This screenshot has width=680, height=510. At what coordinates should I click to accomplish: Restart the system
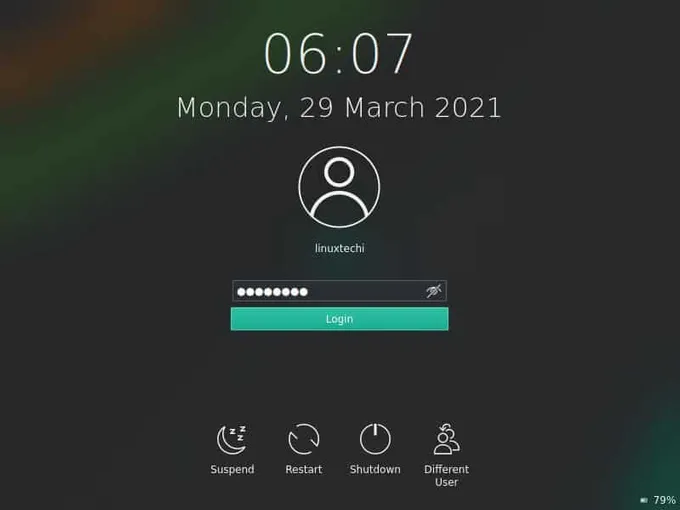[304, 440]
